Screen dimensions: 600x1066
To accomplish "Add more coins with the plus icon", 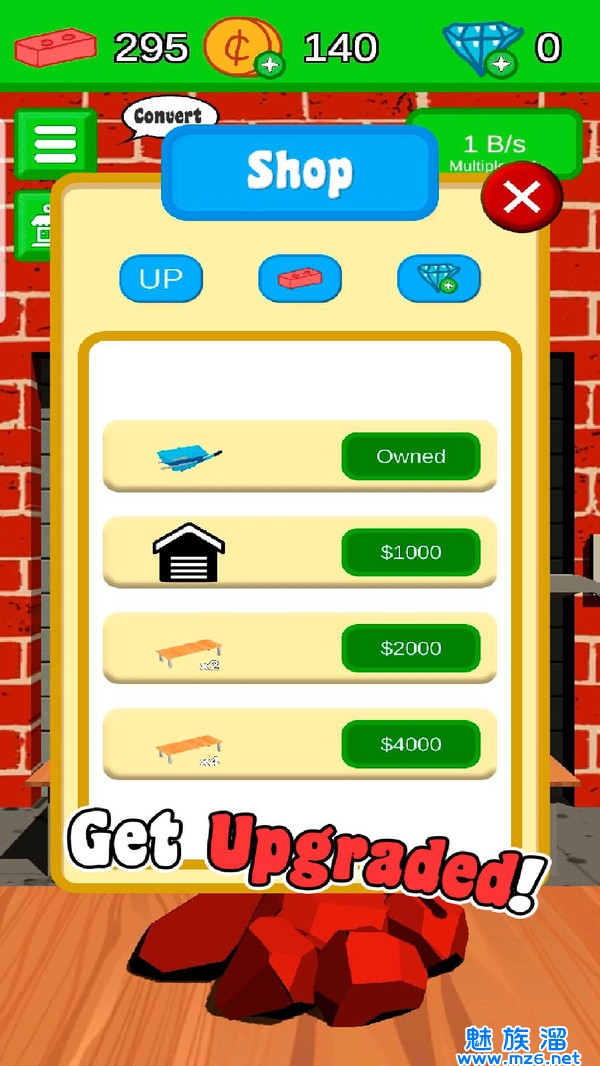I will (269, 65).
